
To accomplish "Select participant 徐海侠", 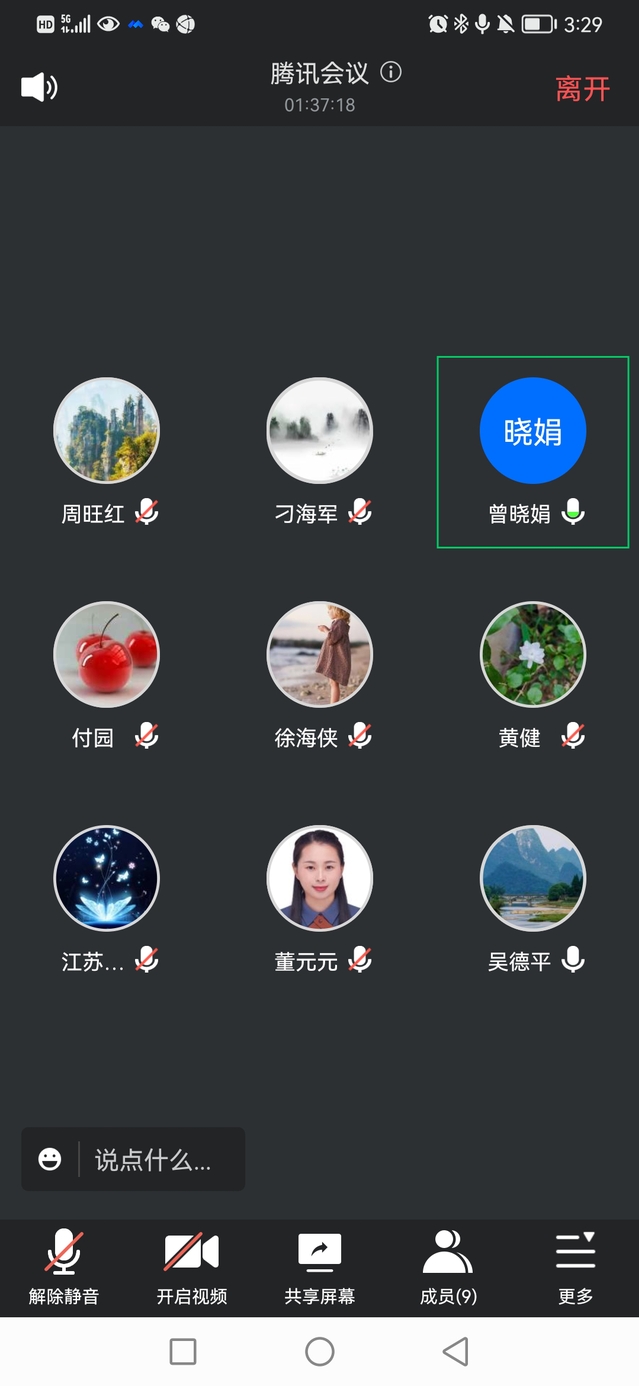I will (x=320, y=655).
